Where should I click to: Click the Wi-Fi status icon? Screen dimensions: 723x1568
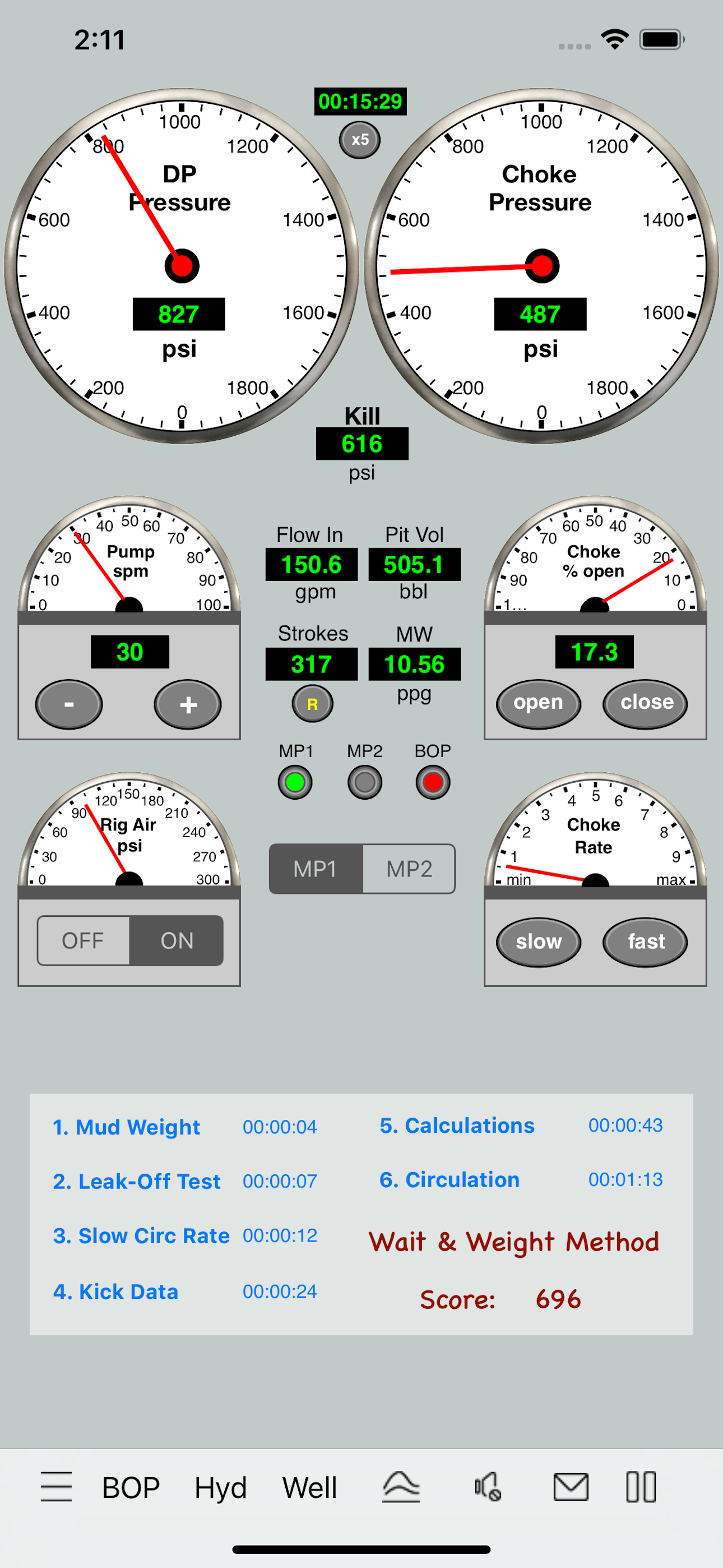pyautogui.click(x=614, y=38)
